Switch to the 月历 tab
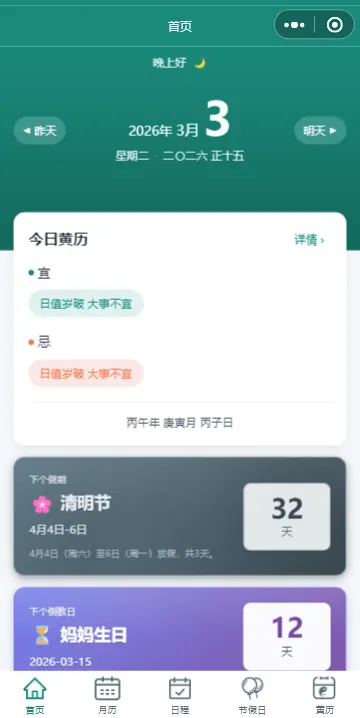Screen dimensions: 360x718 pyautogui.click(x=108, y=695)
